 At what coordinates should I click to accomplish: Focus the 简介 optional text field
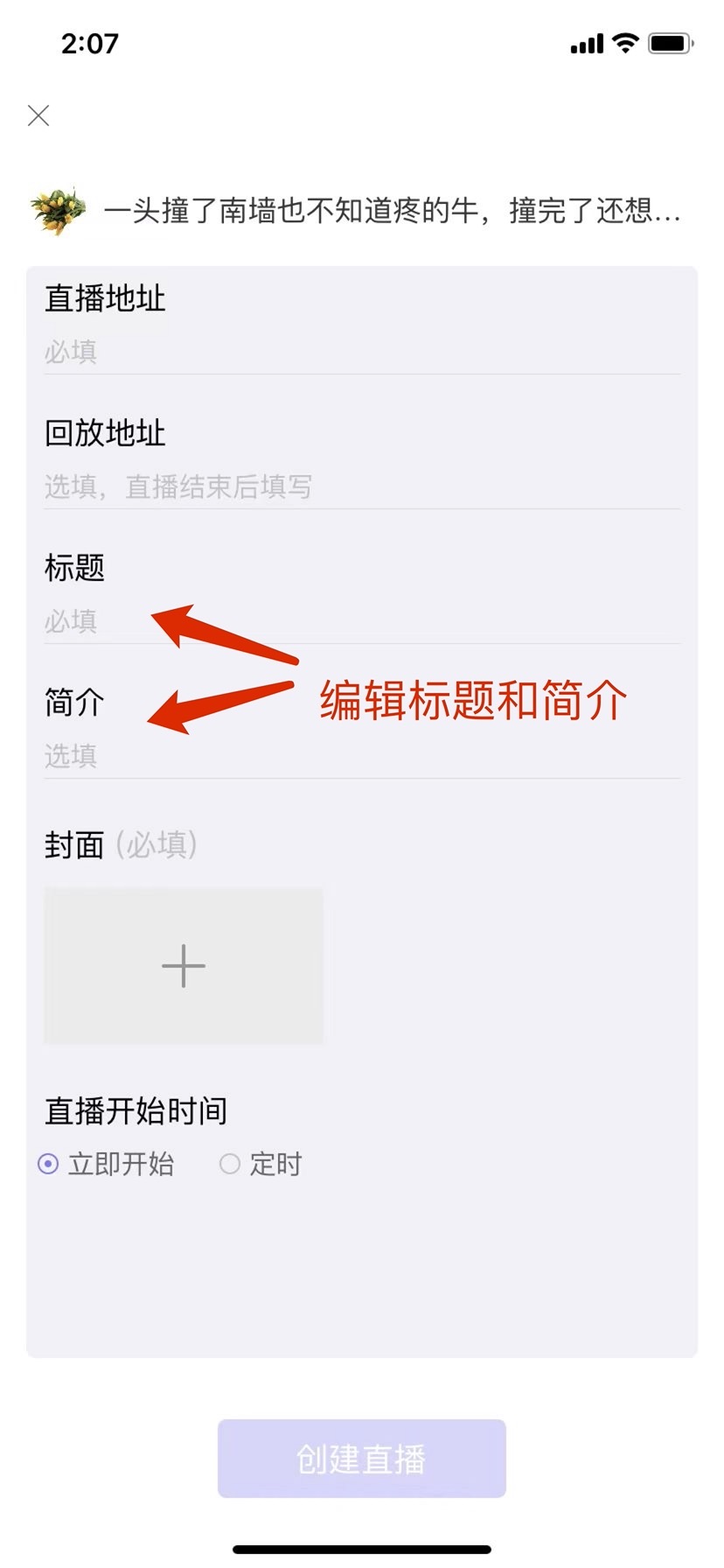point(362,756)
